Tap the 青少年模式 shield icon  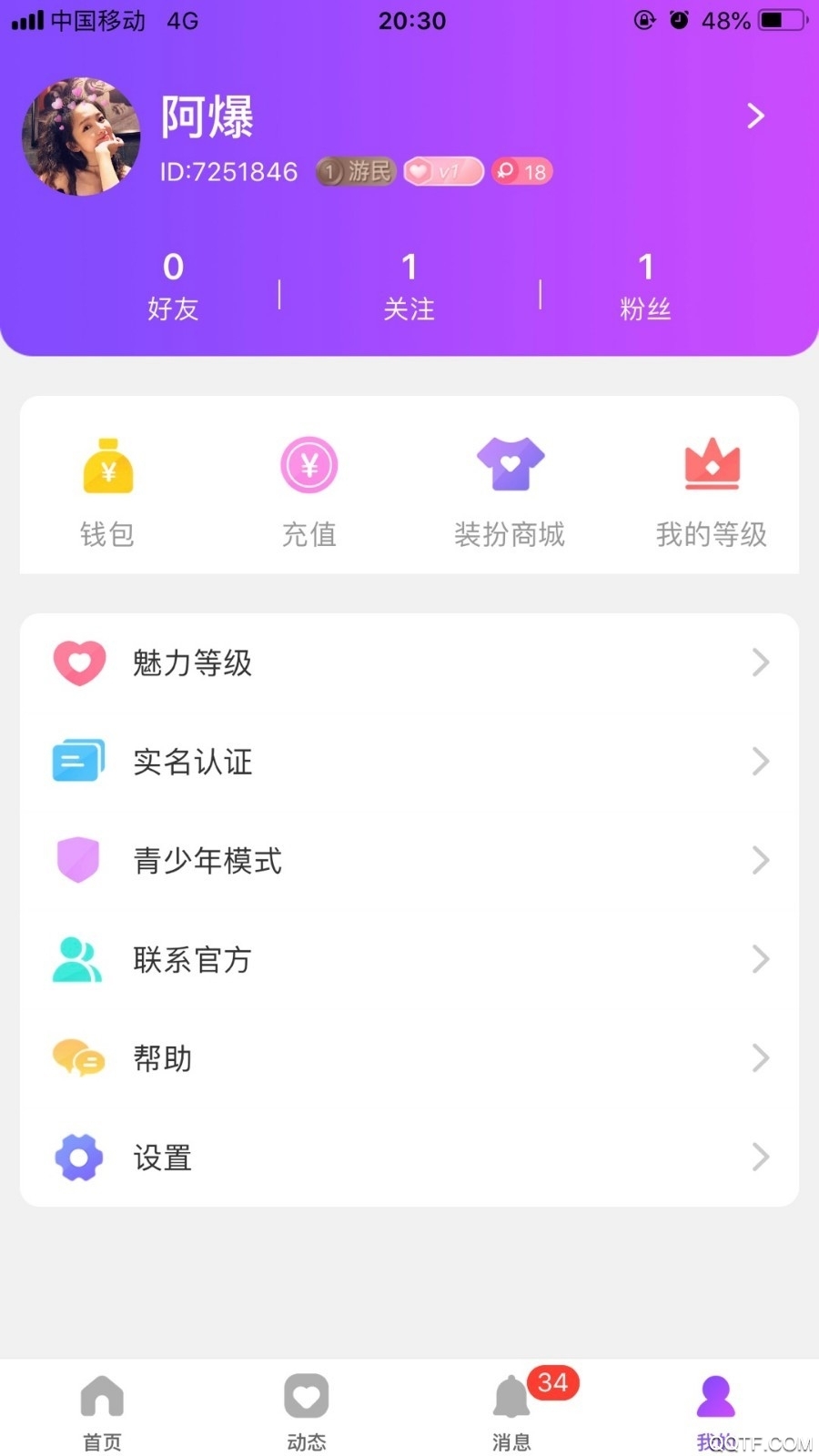78,860
